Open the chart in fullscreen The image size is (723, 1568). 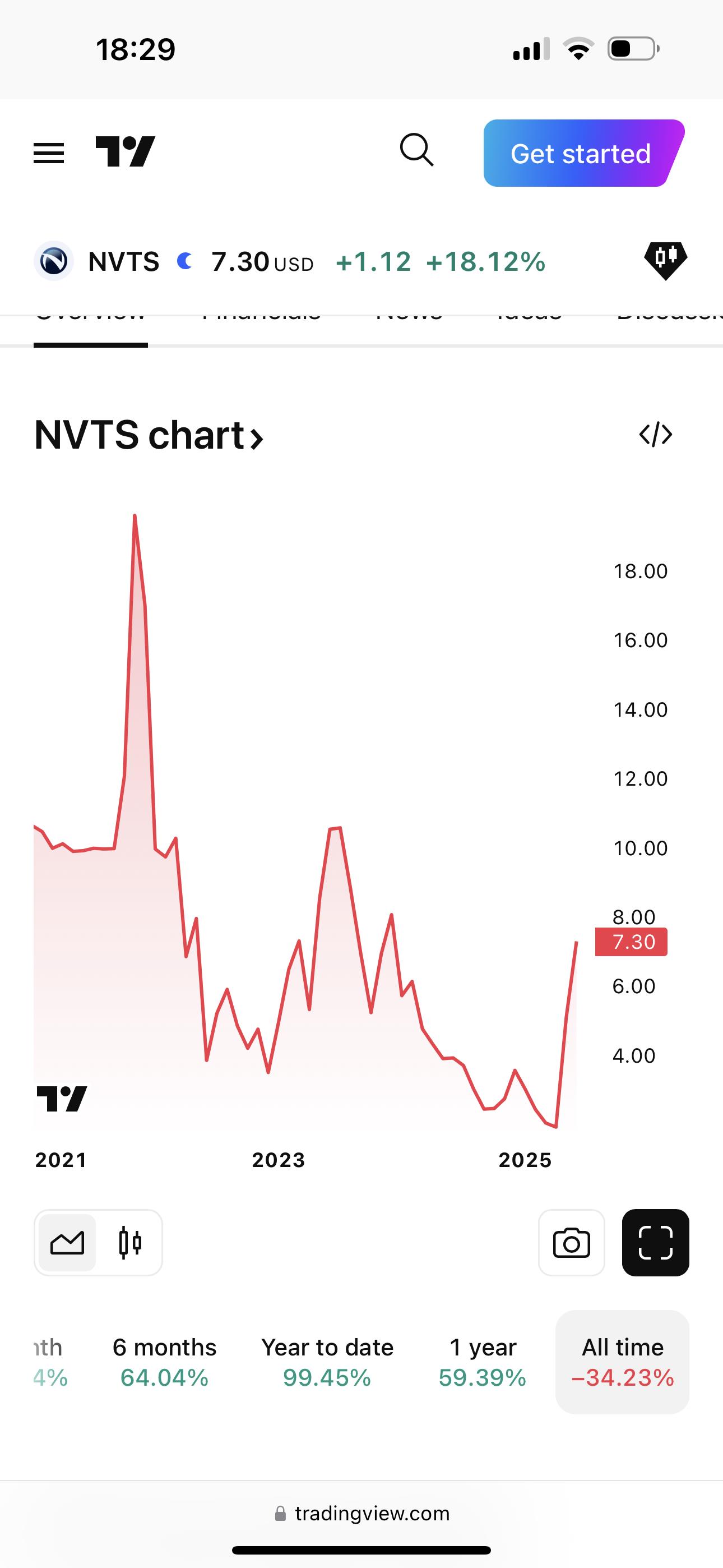655,1242
